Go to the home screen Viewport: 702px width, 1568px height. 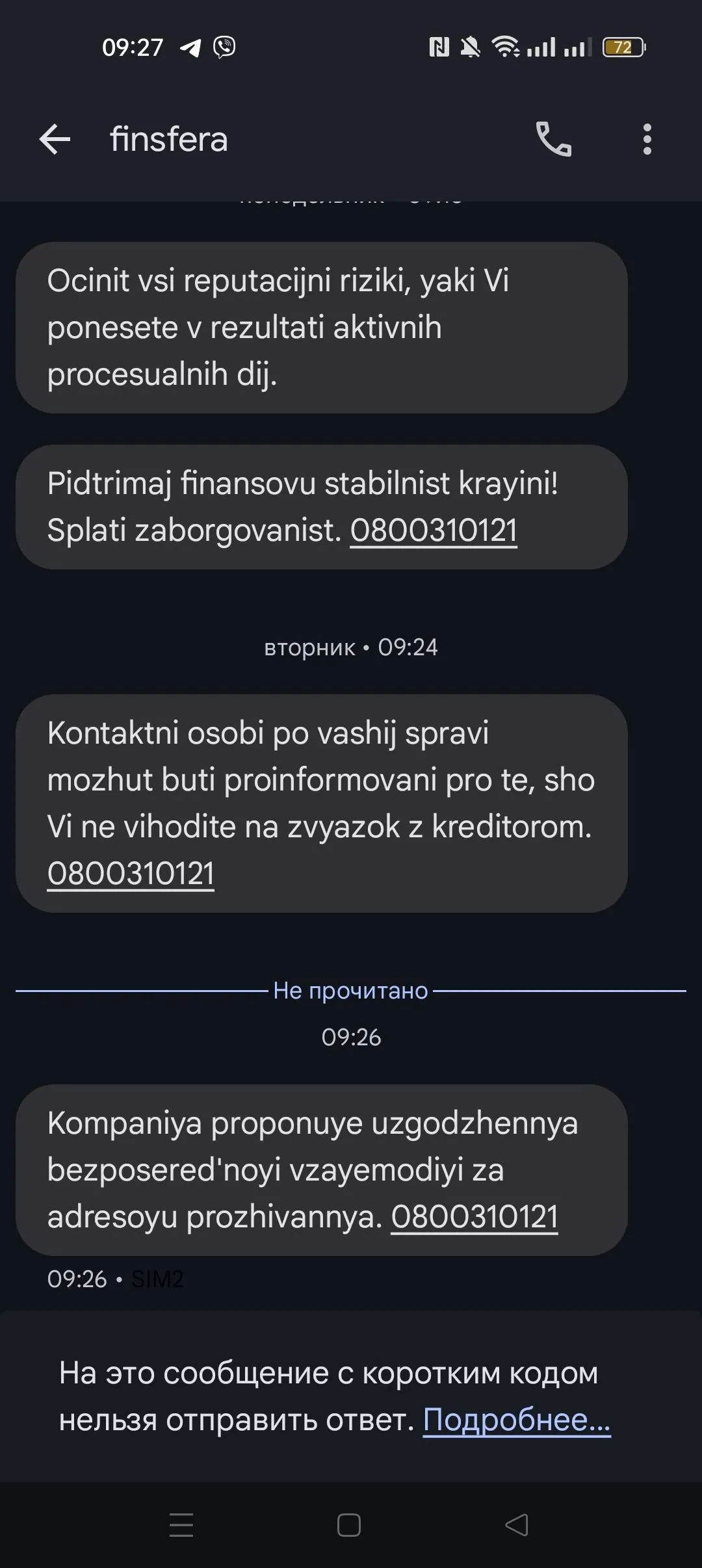point(349,1524)
